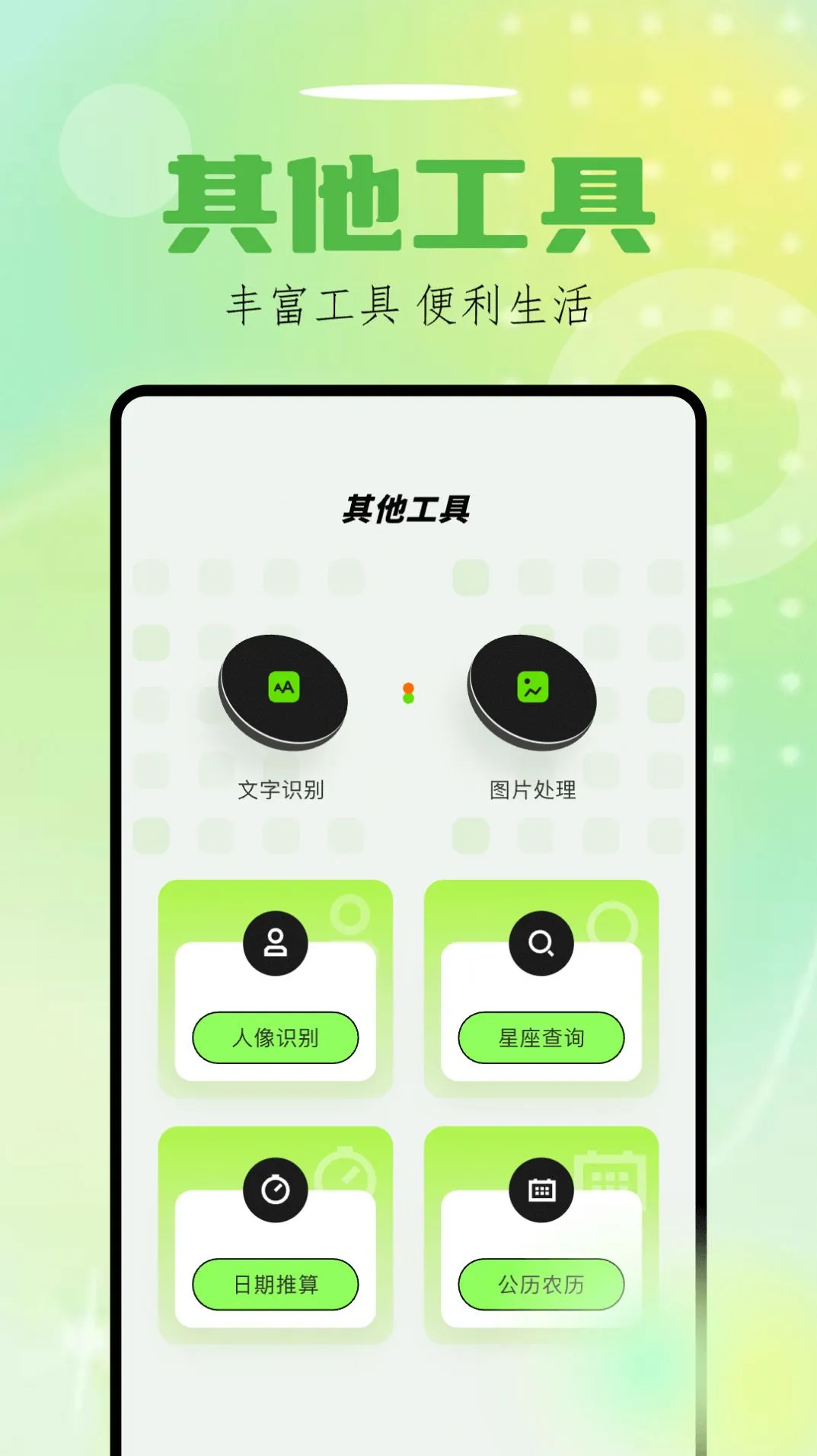Image resolution: width=817 pixels, height=1456 pixels.
Task: Toggle the orange status dot
Action: coord(408,687)
